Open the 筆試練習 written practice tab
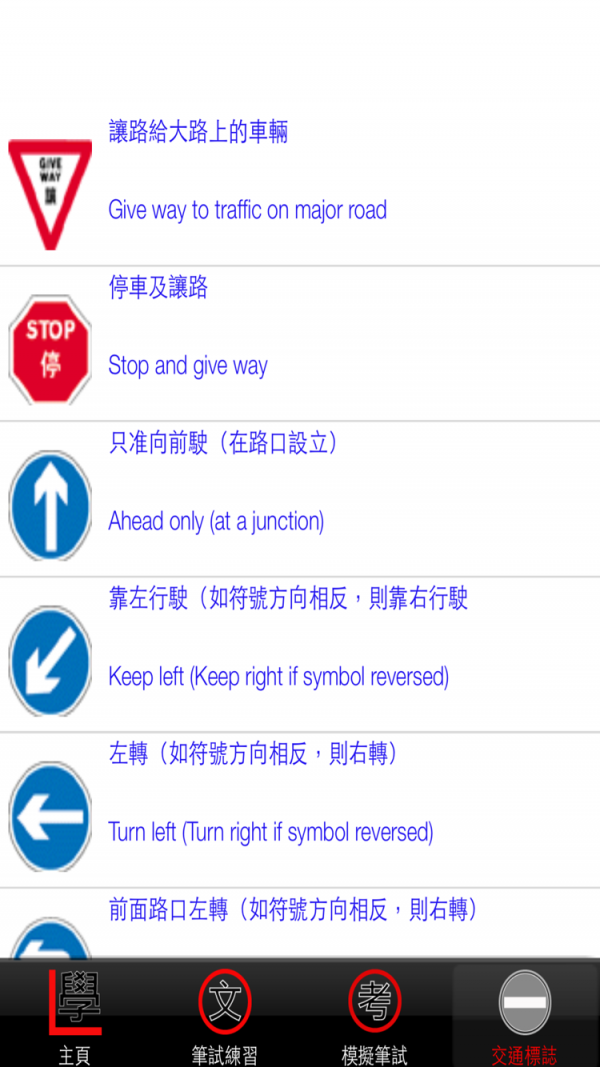This screenshot has width=600, height=1067. pos(225,1014)
